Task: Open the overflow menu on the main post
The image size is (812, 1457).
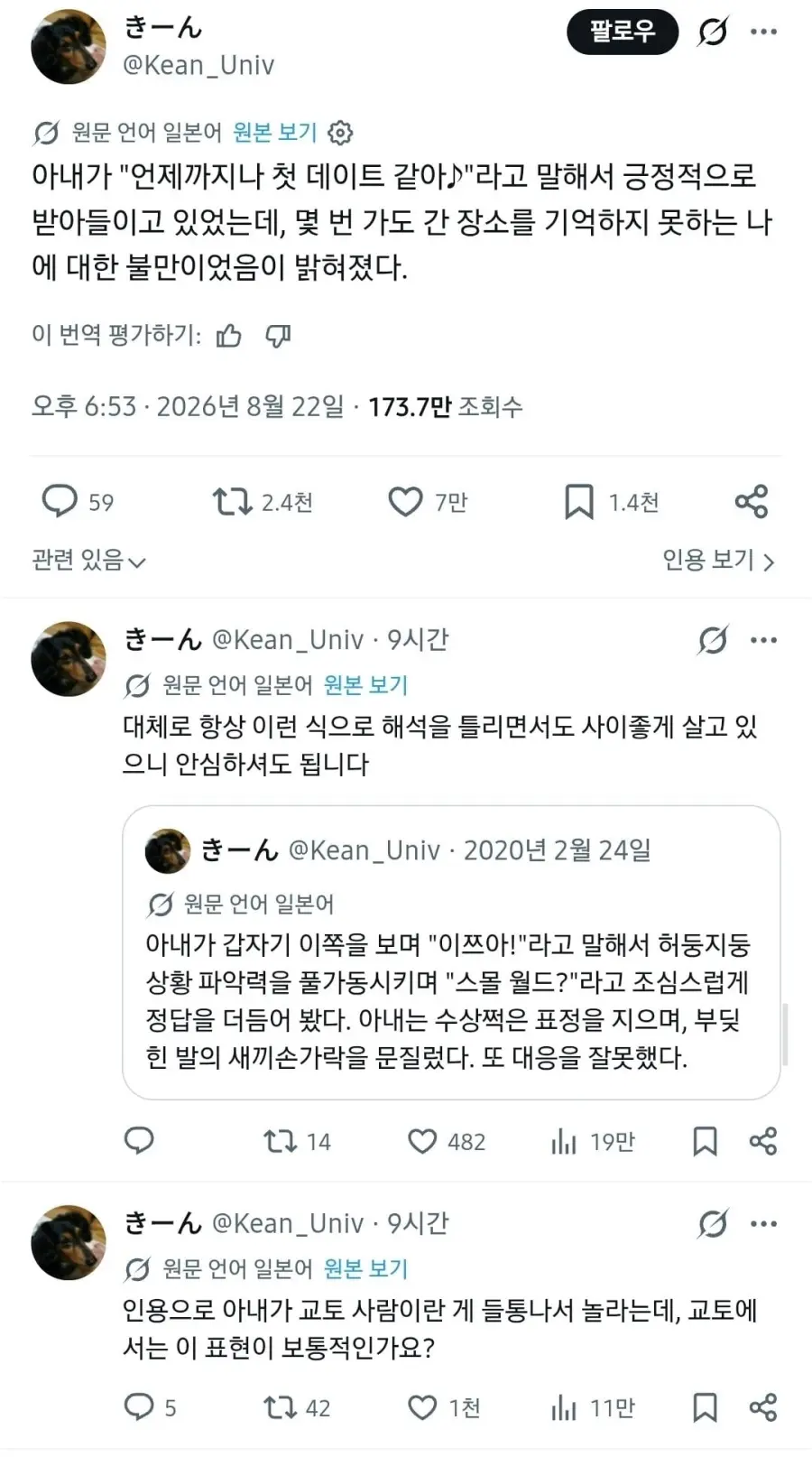Action: click(763, 32)
